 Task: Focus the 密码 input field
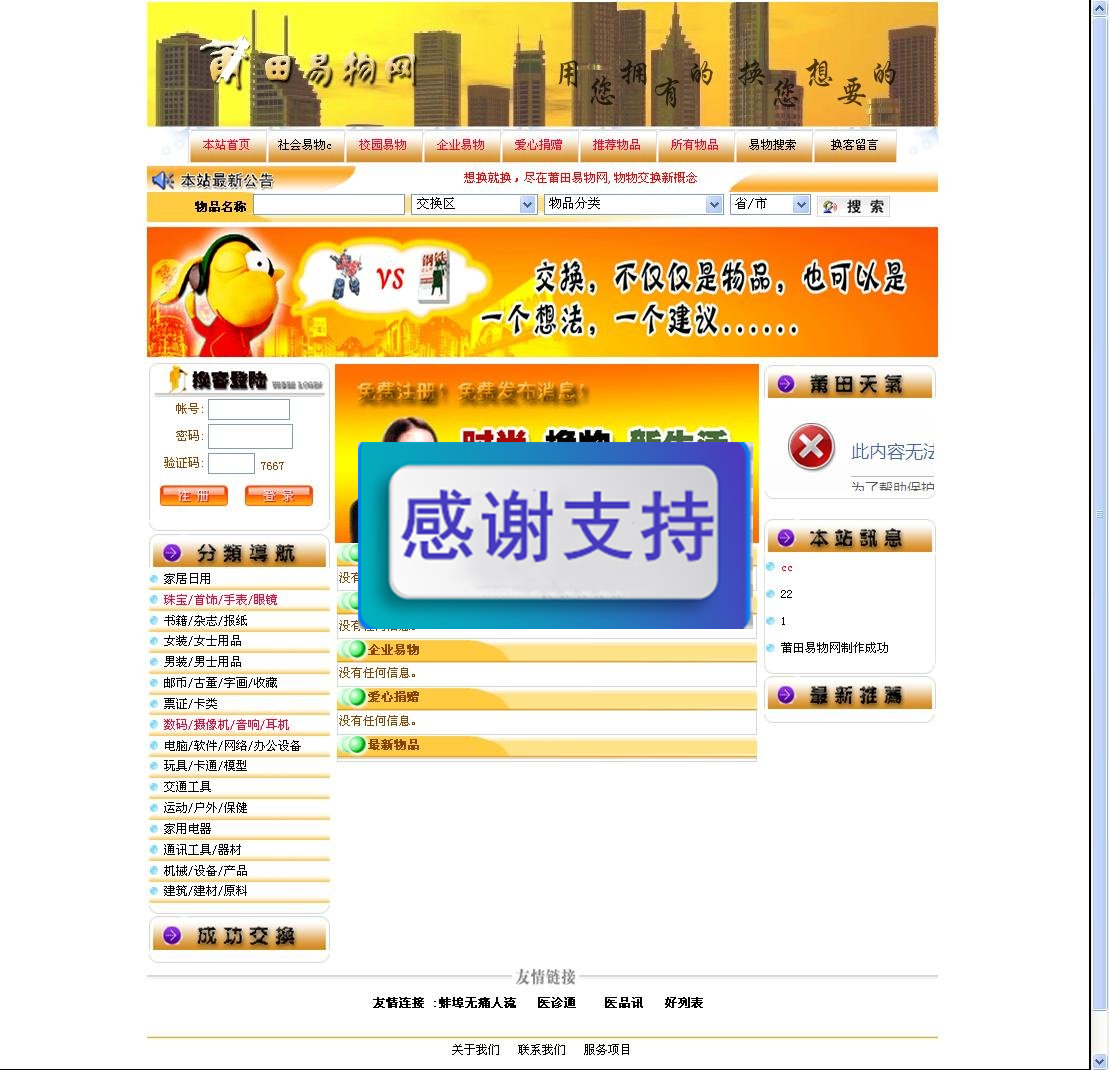(250, 436)
